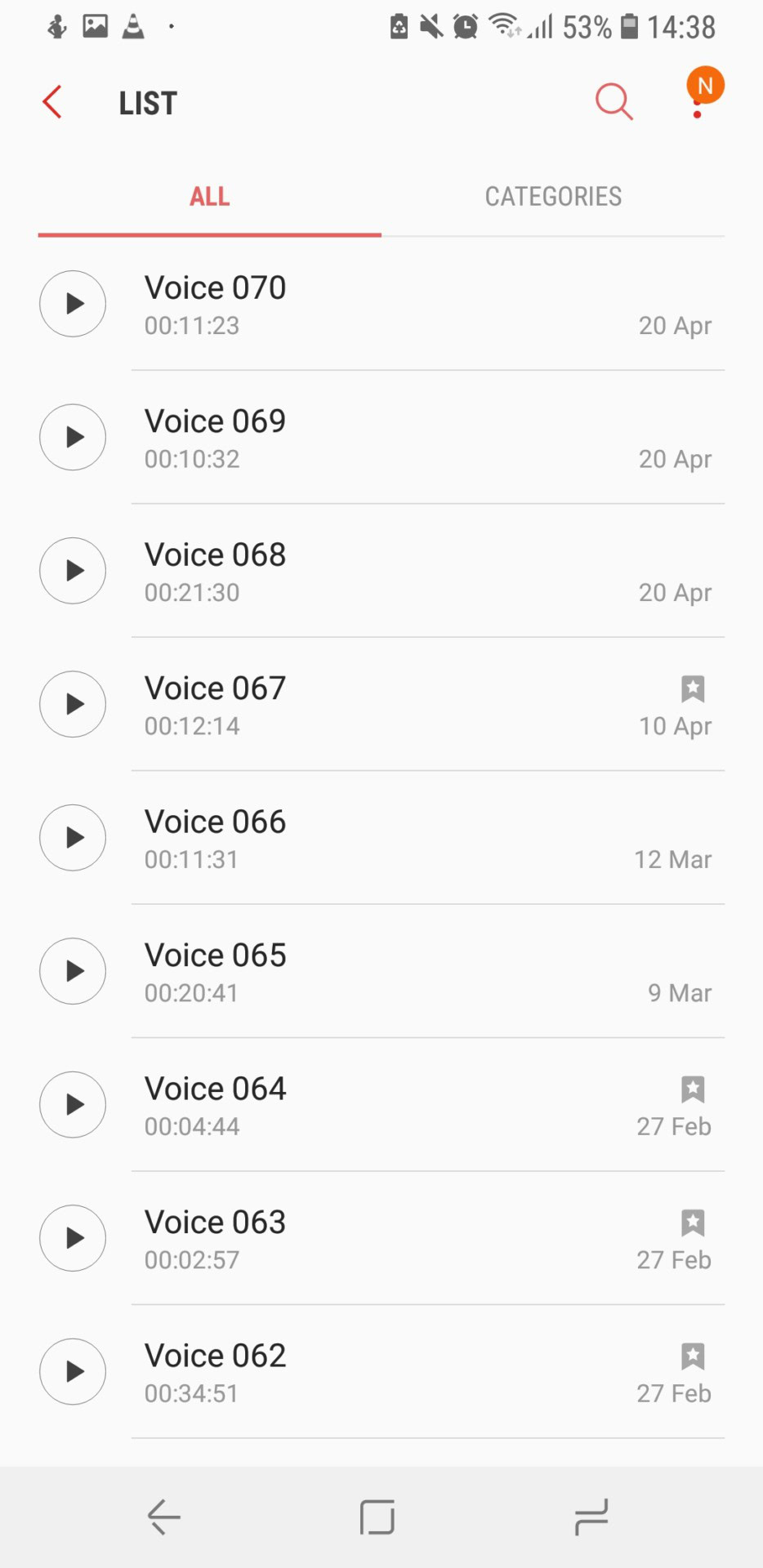Play the Voice 070 recording
This screenshot has height=1568, width=763.
[x=73, y=304]
